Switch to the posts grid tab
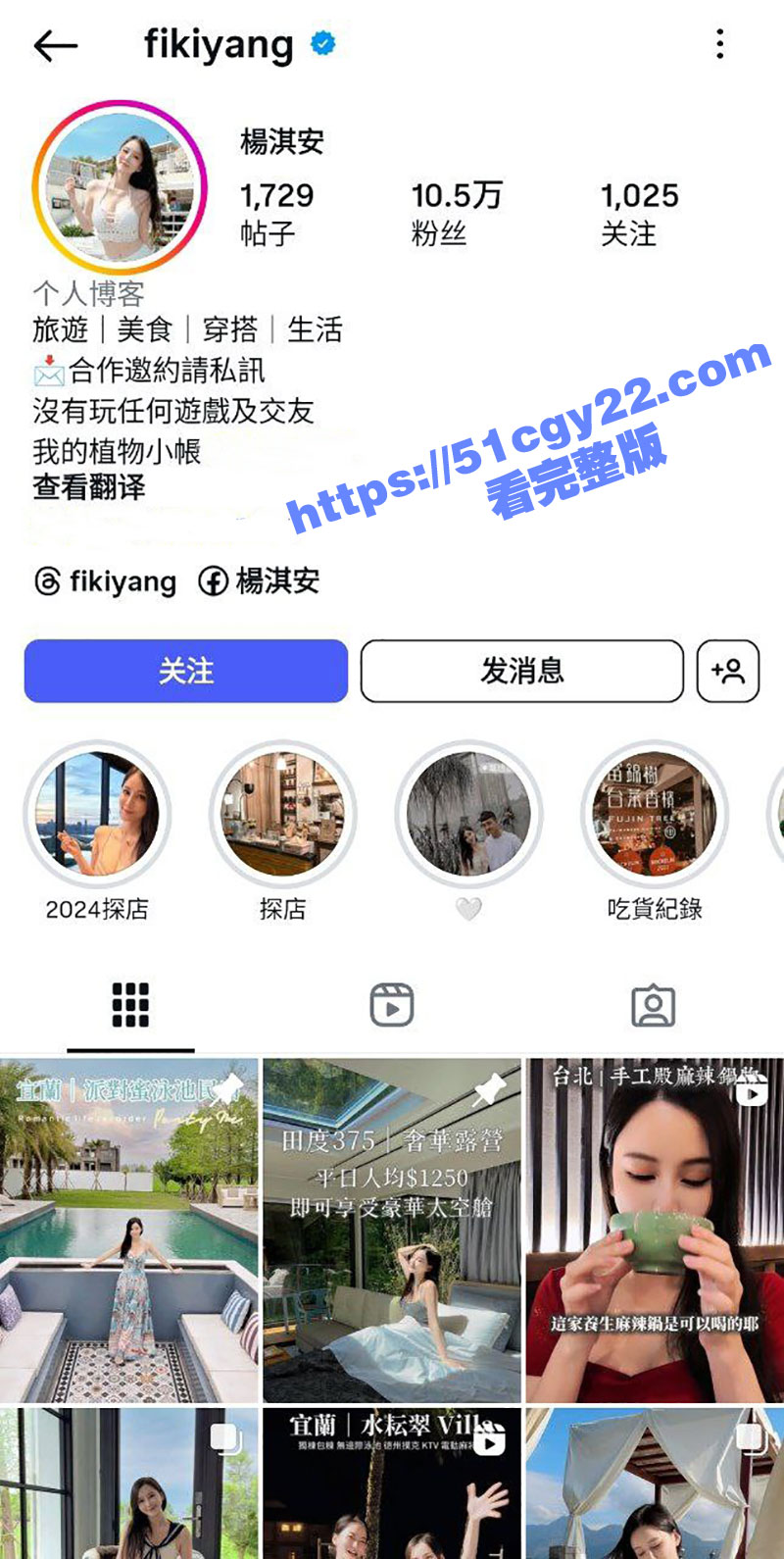This screenshot has height=1559, width=784. [130, 1005]
